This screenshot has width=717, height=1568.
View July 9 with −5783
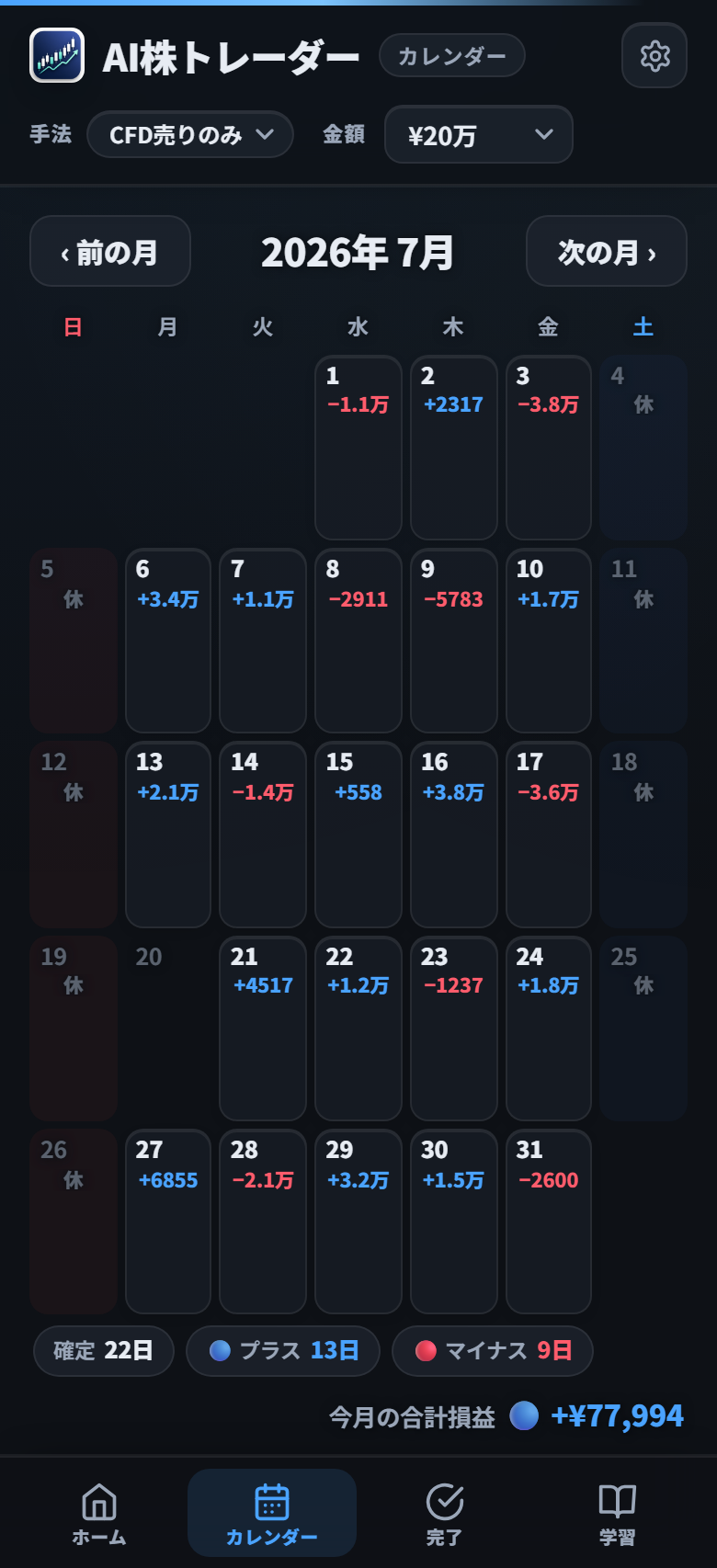coord(453,641)
